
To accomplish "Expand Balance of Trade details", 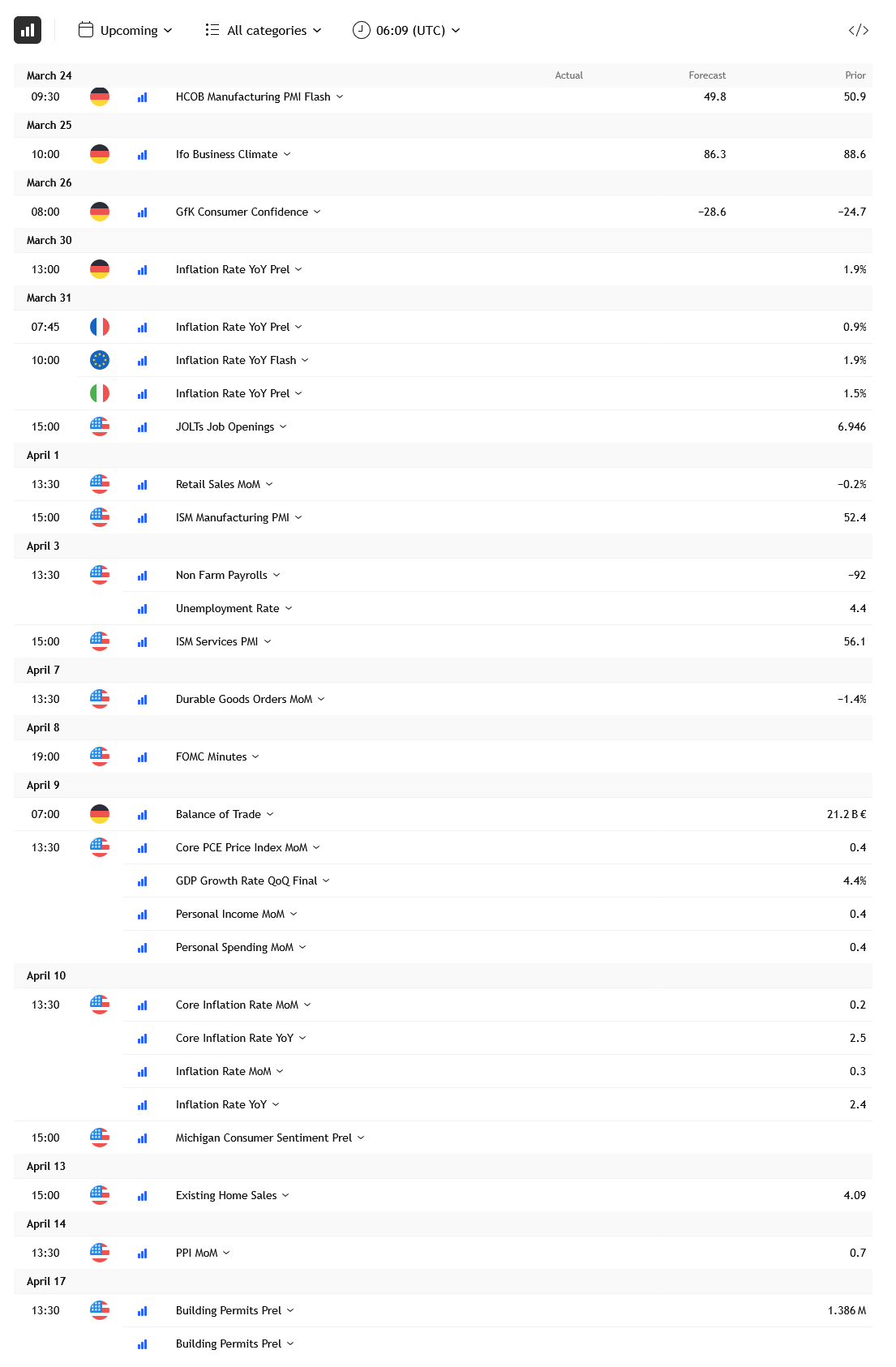I will pyautogui.click(x=224, y=814).
